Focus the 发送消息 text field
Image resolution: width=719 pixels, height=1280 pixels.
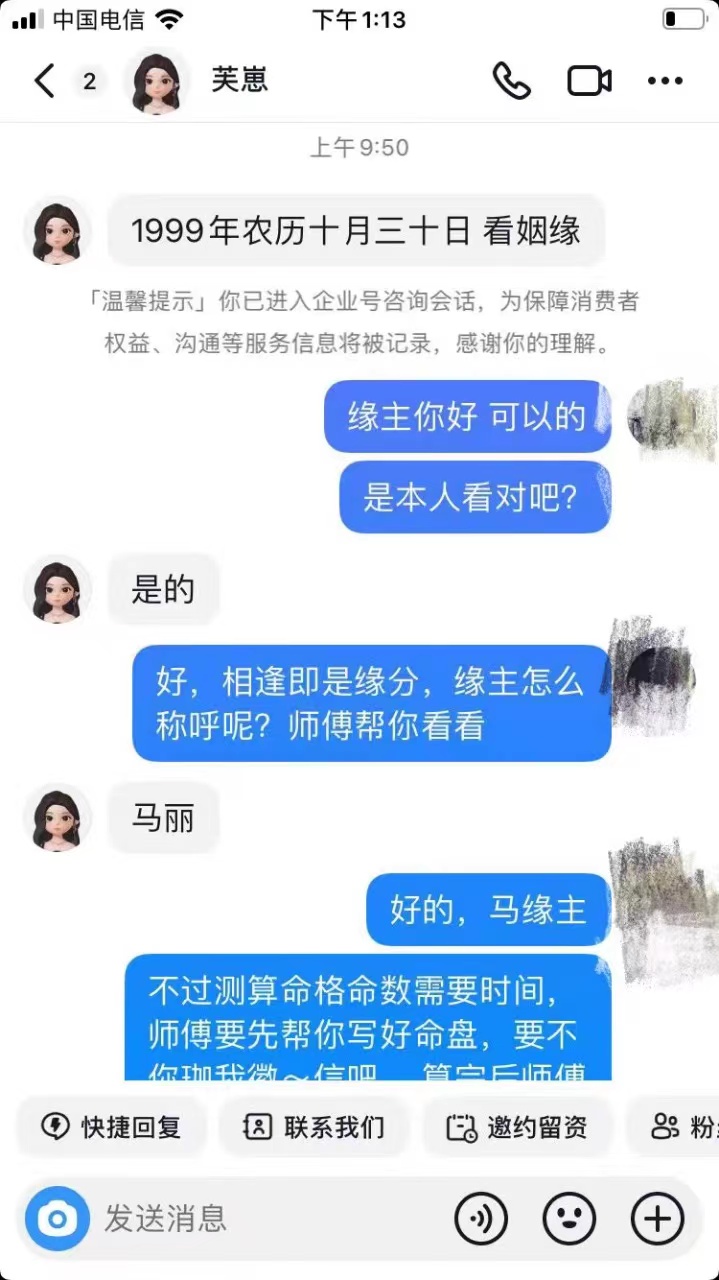270,1219
